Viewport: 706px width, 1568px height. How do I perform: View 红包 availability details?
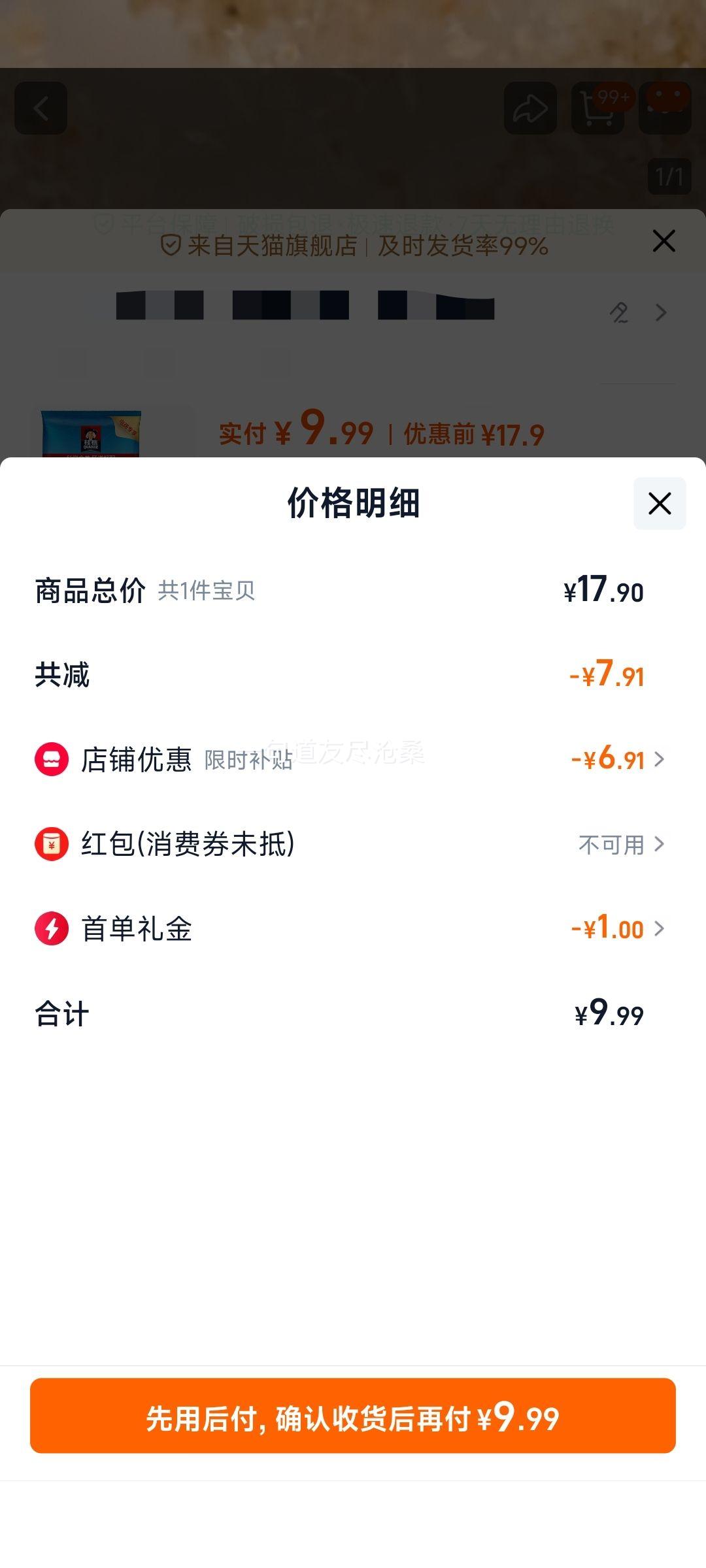pyautogui.click(x=621, y=844)
